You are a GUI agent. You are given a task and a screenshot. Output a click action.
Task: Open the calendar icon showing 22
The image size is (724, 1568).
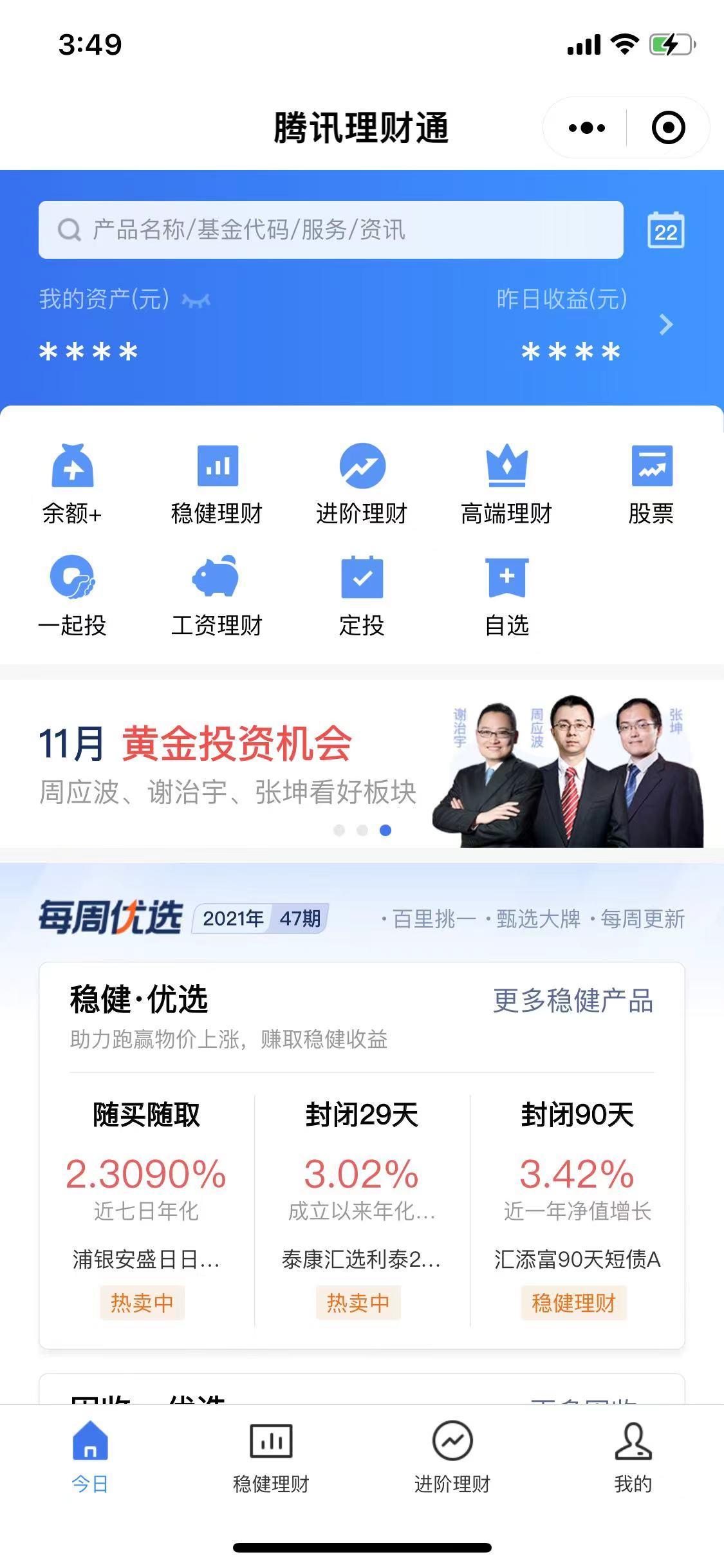[665, 230]
